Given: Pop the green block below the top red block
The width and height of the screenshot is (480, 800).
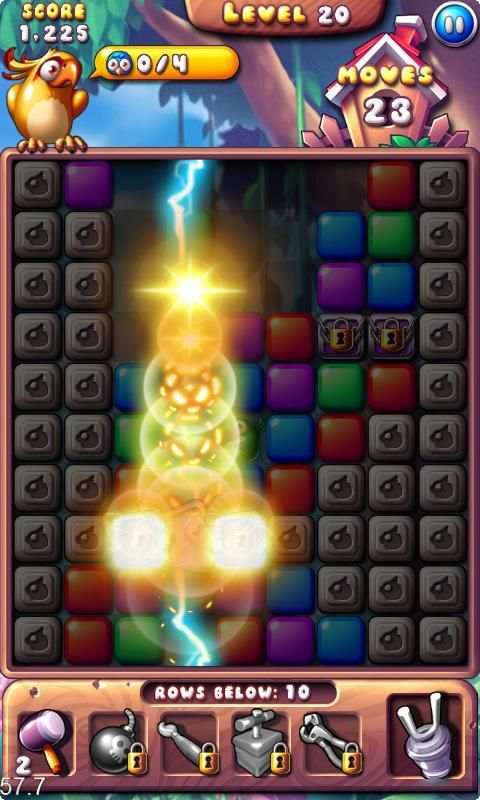Looking at the screenshot, I should click(x=392, y=235).
